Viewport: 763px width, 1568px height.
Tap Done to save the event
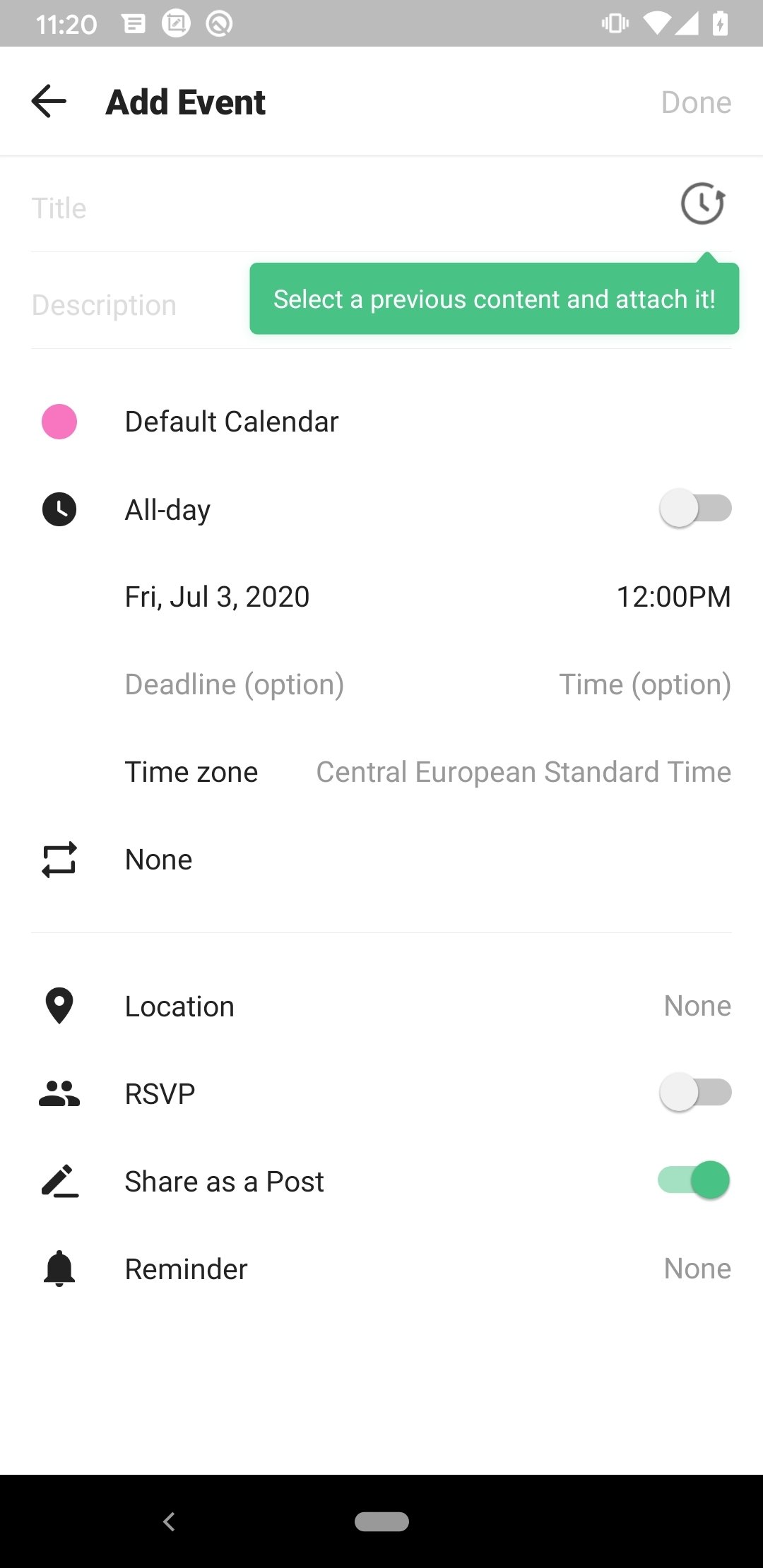coord(696,102)
